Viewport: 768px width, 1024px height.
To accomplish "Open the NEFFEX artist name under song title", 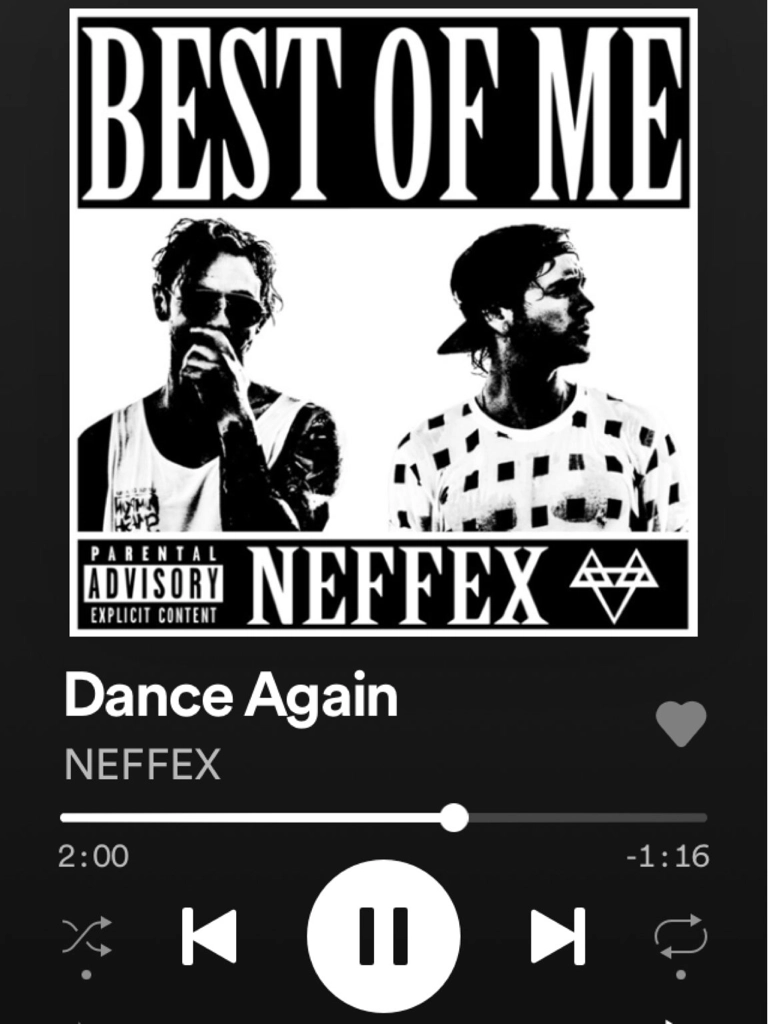I will [x=142, y=764].
